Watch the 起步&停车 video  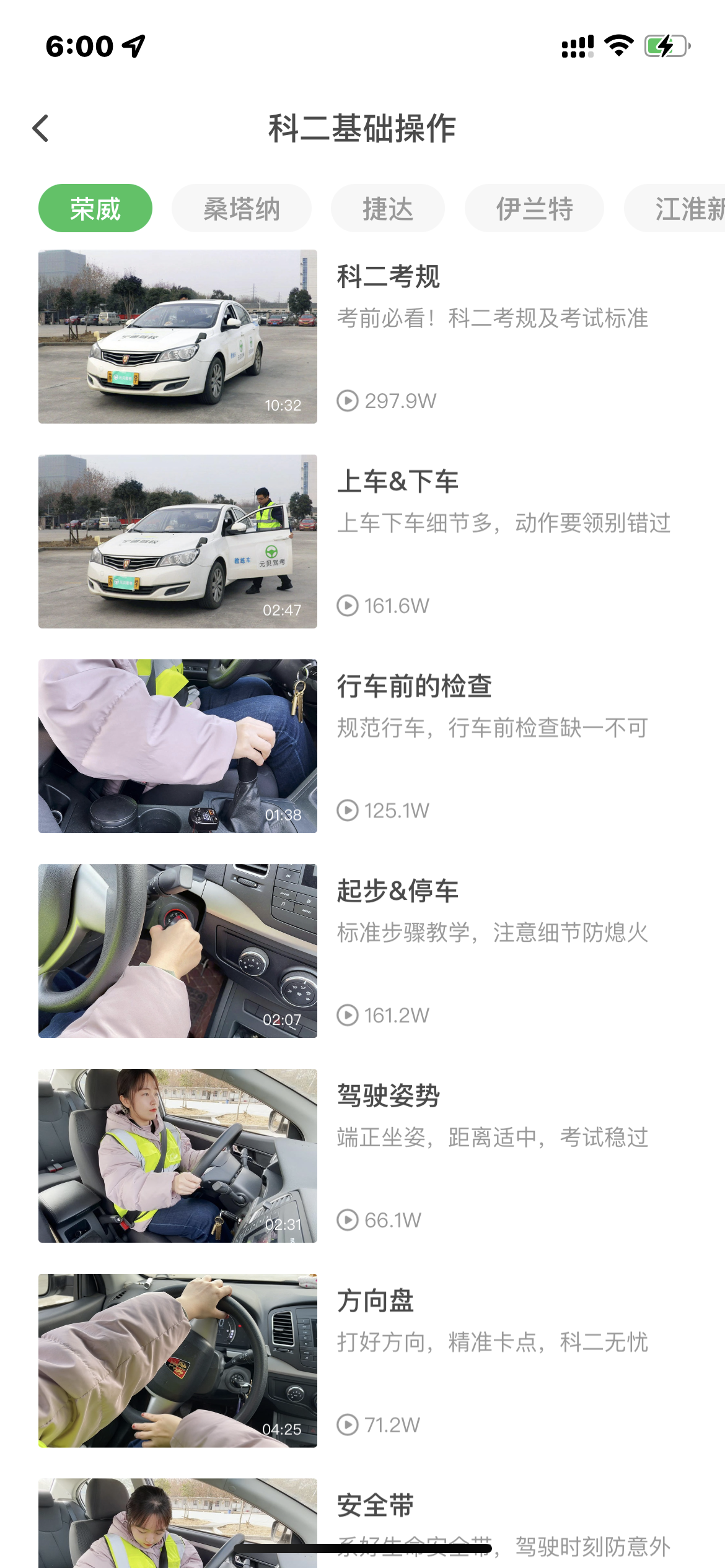(178, 951)
